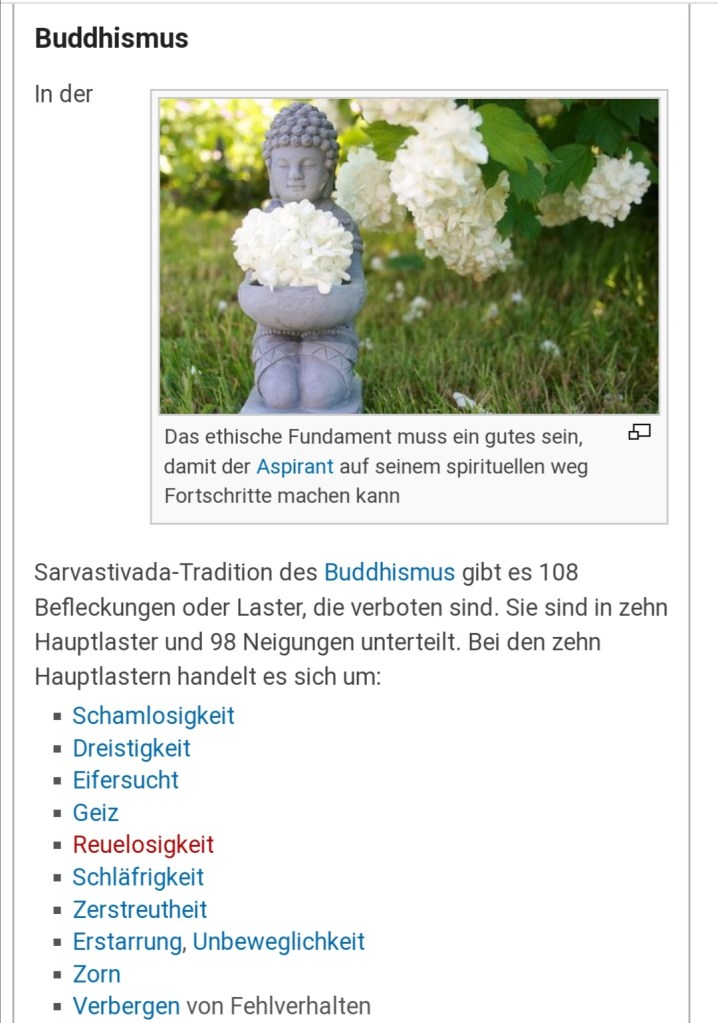The image size is (718, 1023).
Task: Open the Aspirant link in the caption
Action: pyautogui.click(x=294, y=466)
